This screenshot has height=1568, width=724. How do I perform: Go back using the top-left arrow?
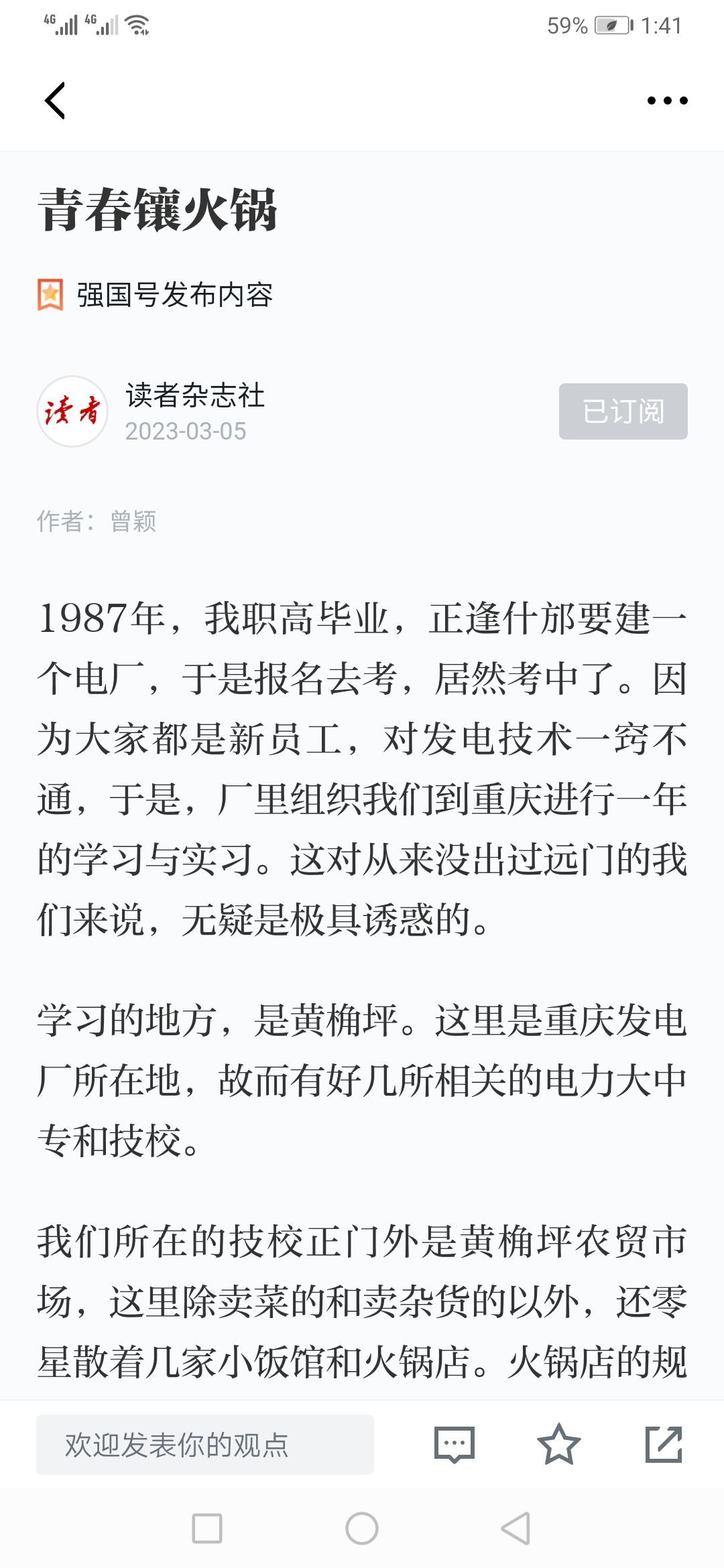[x=55, y=101]
